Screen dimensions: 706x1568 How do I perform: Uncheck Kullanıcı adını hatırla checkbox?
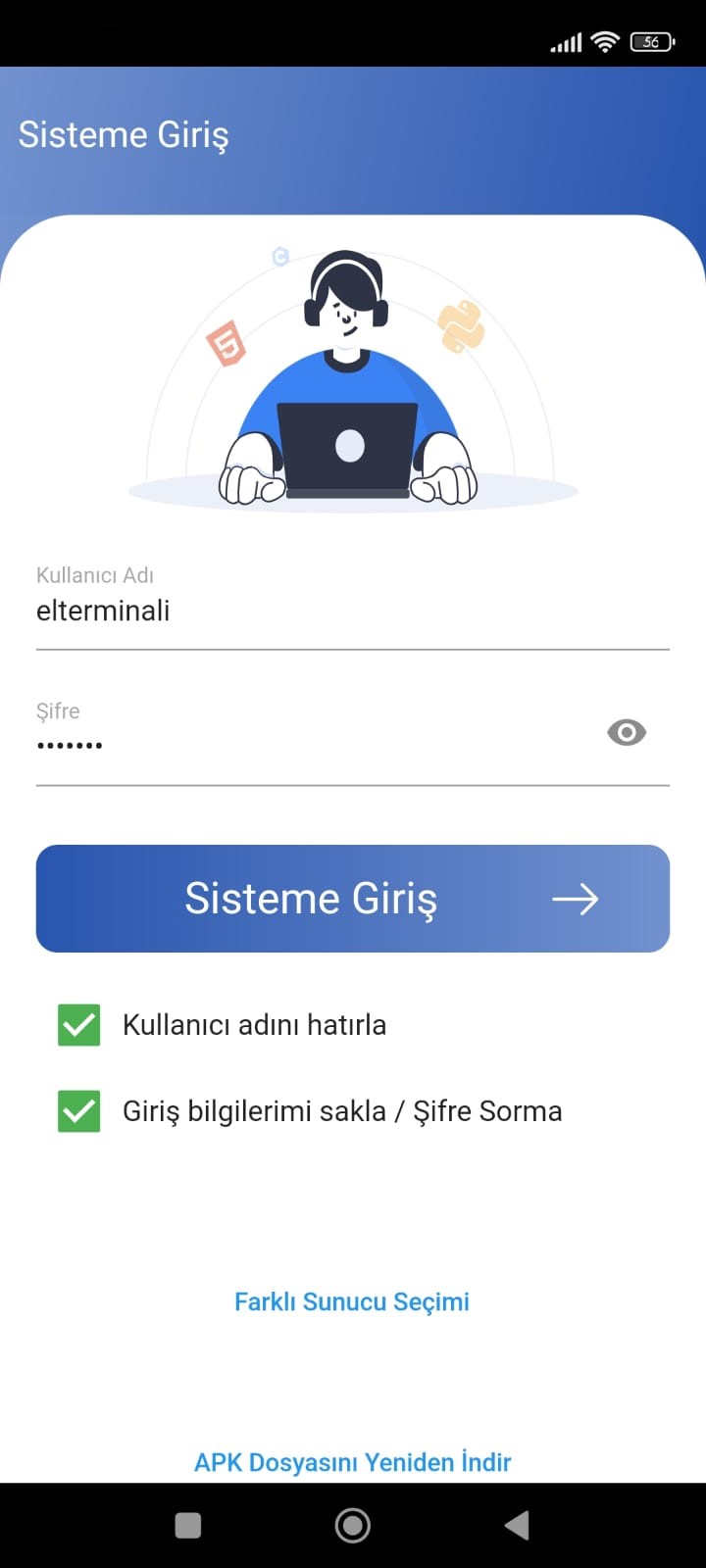pos(79,1025)
